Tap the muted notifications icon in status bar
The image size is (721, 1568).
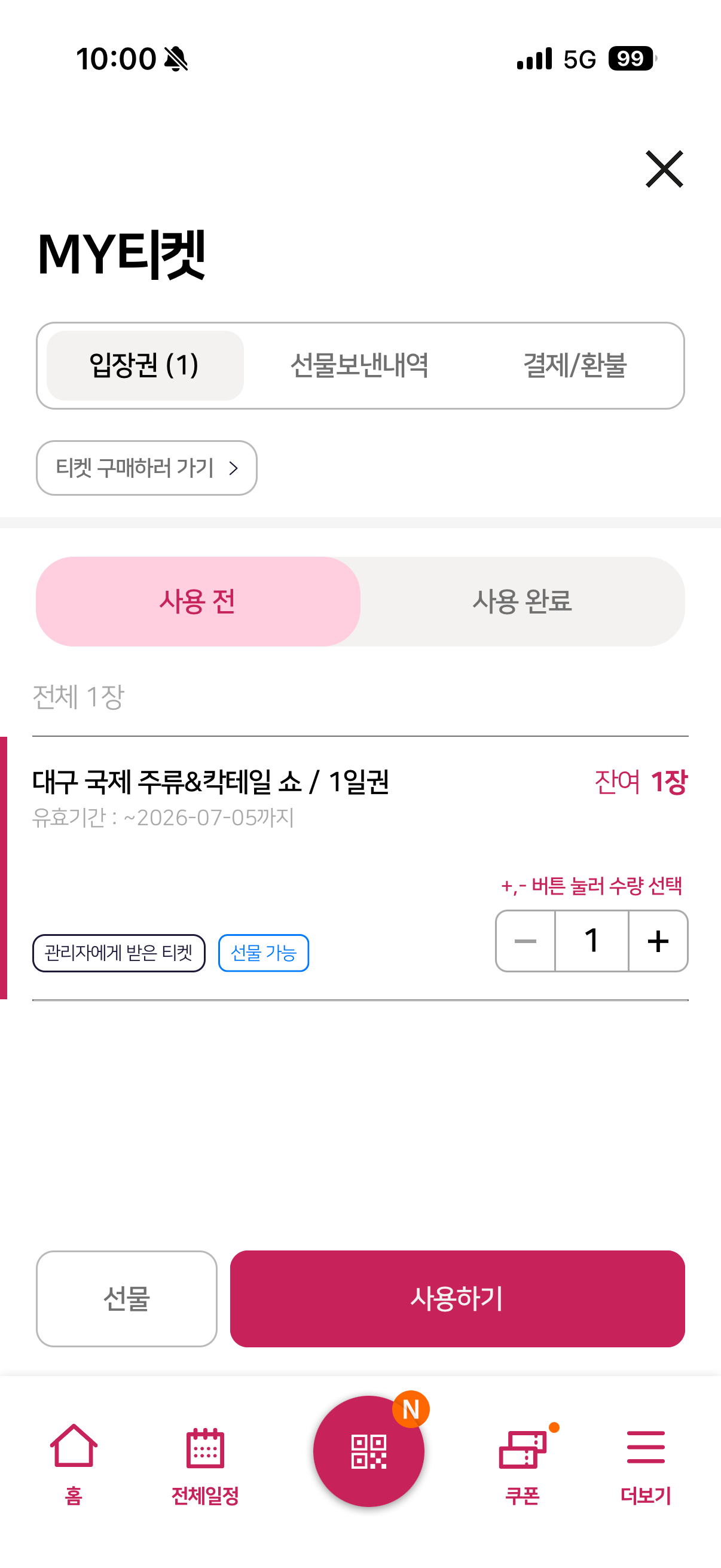tap(176, 59)
